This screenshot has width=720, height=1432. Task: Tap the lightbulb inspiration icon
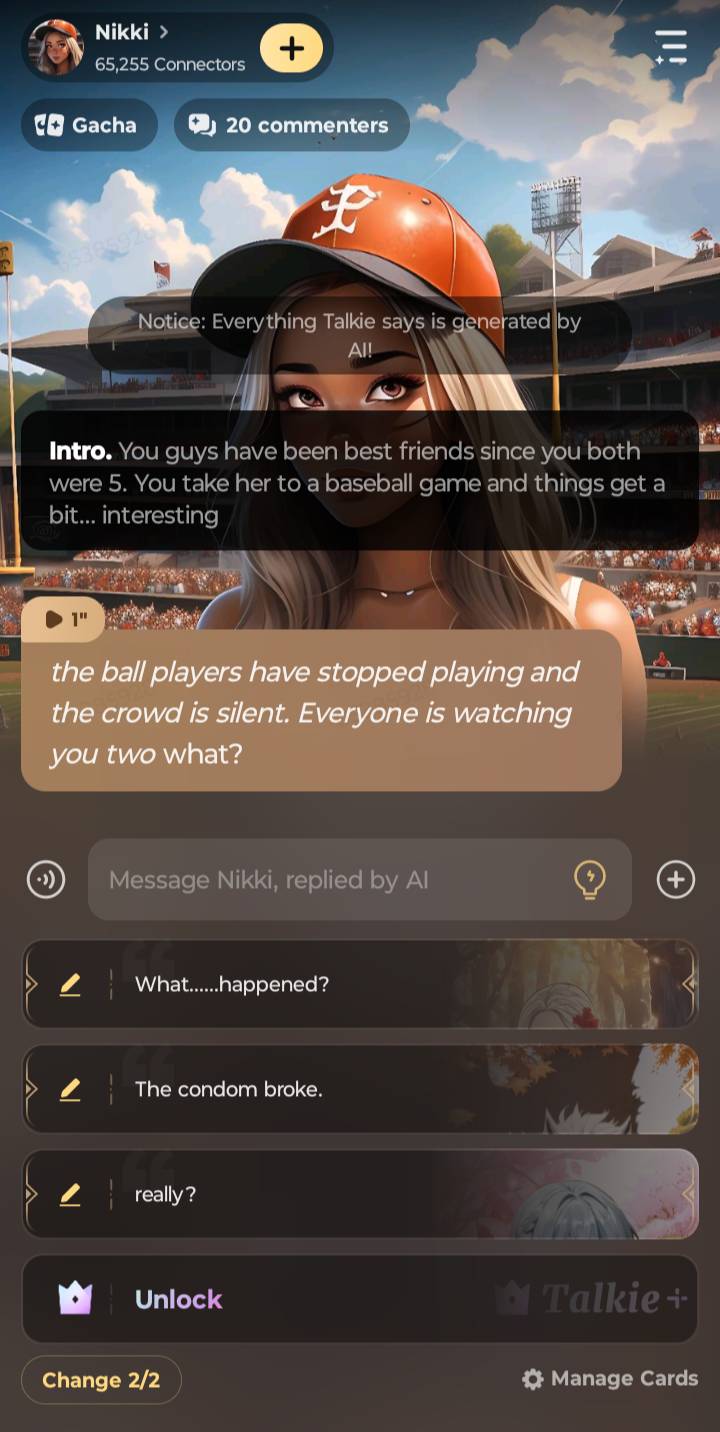(589, 880)
